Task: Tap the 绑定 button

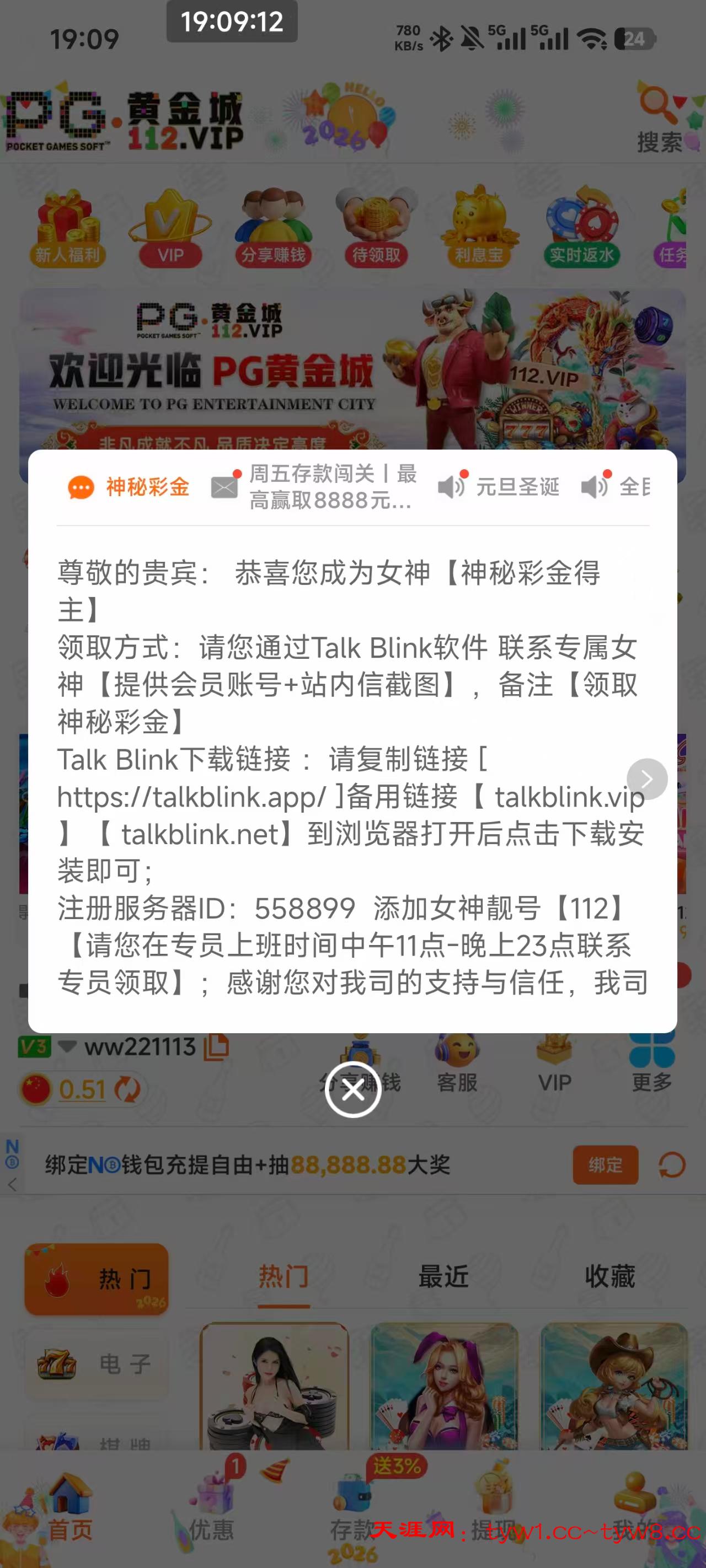Action: pos(605,1165)
